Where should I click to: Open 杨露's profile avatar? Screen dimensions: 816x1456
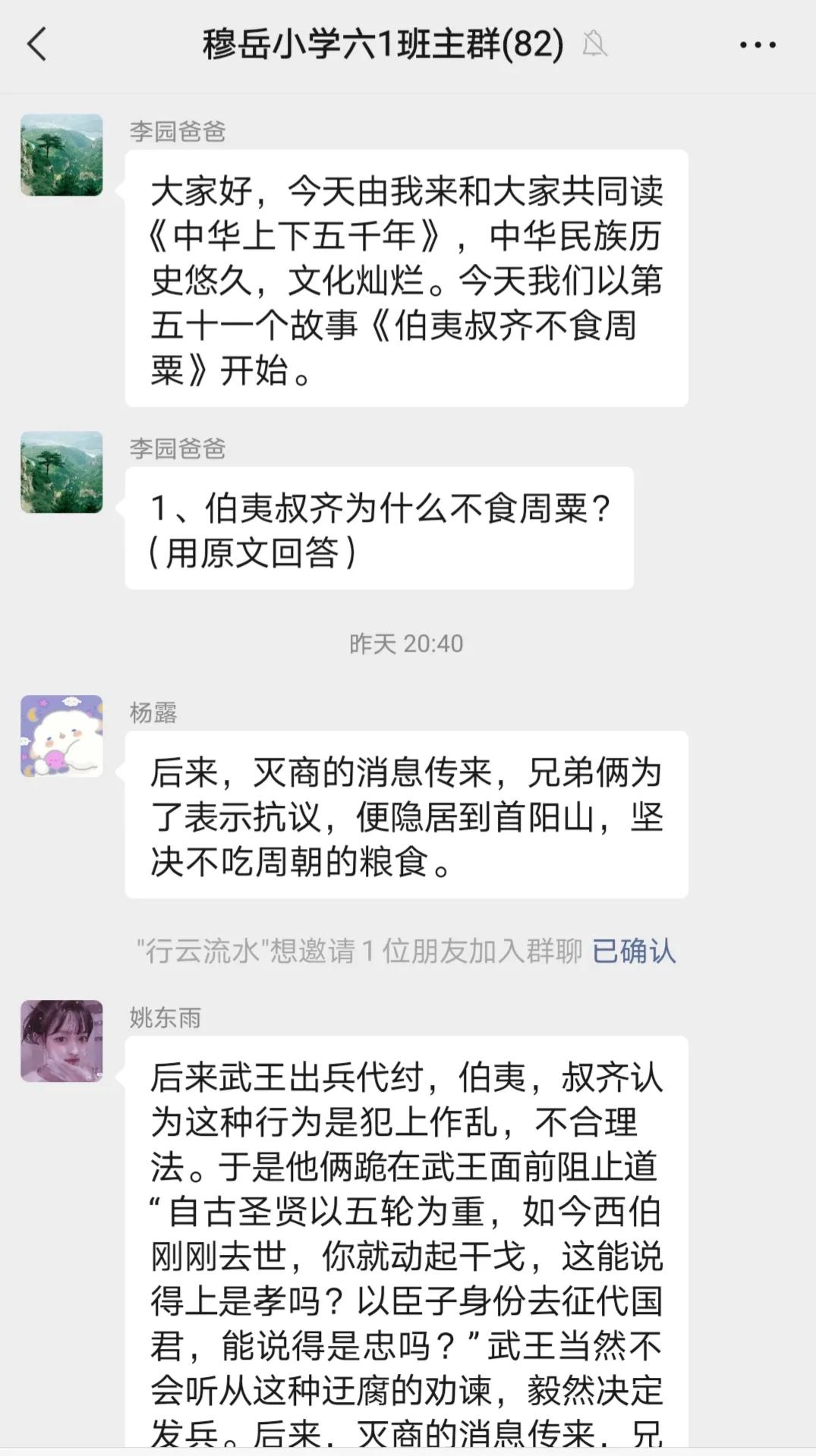(61, 736)
